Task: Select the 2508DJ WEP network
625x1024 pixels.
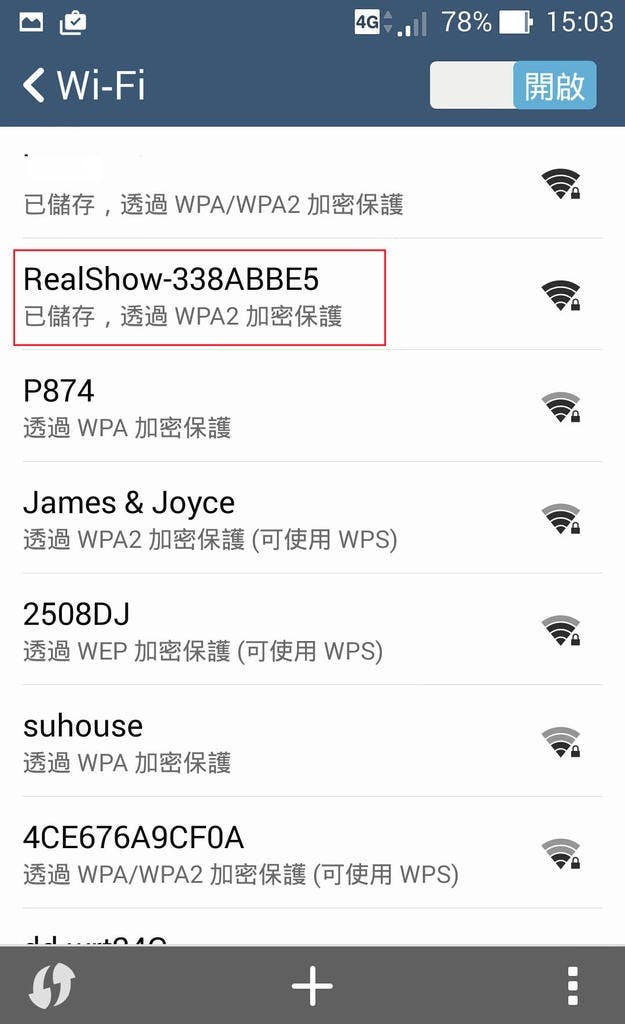Action: 312,630
